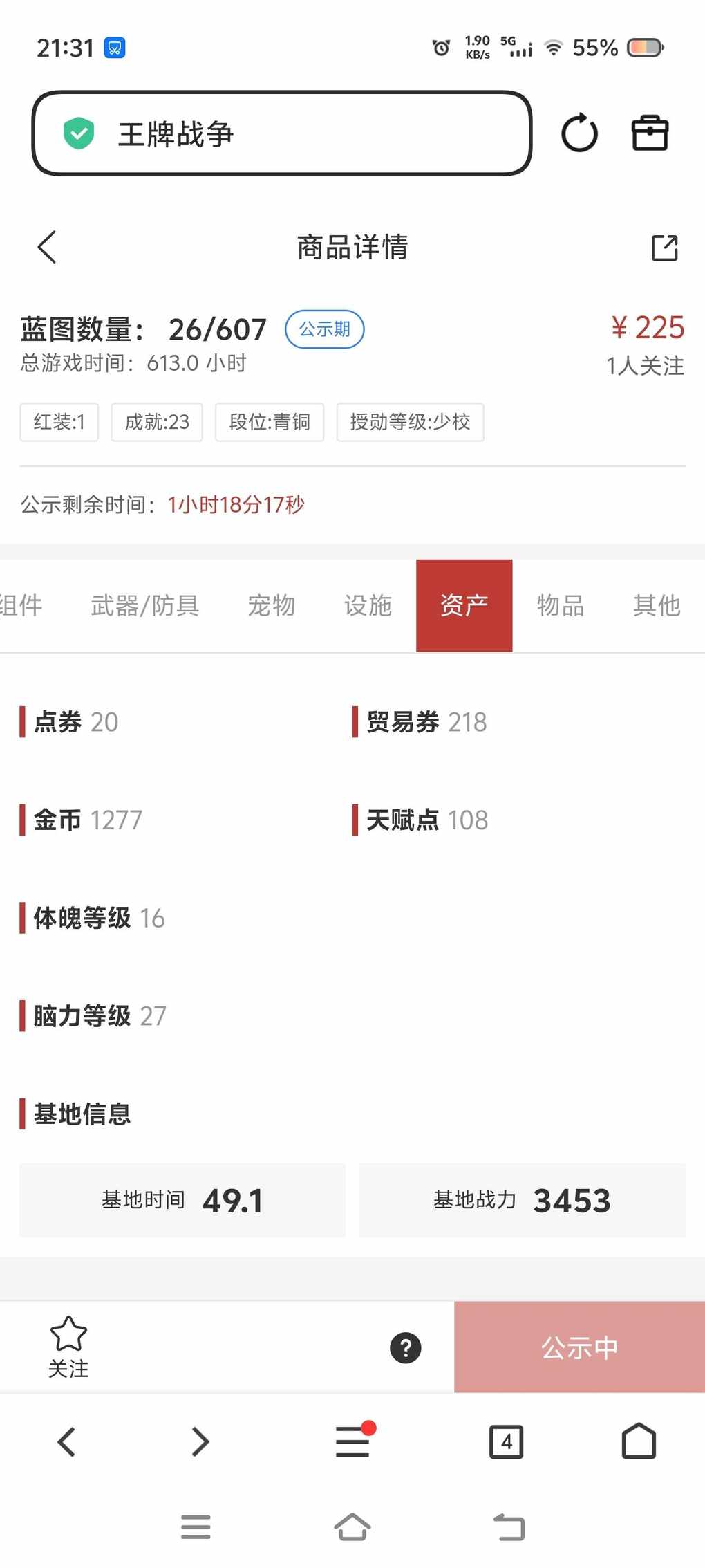
Task: Share this listing via the share icon
Action: (x=664, y=248)
